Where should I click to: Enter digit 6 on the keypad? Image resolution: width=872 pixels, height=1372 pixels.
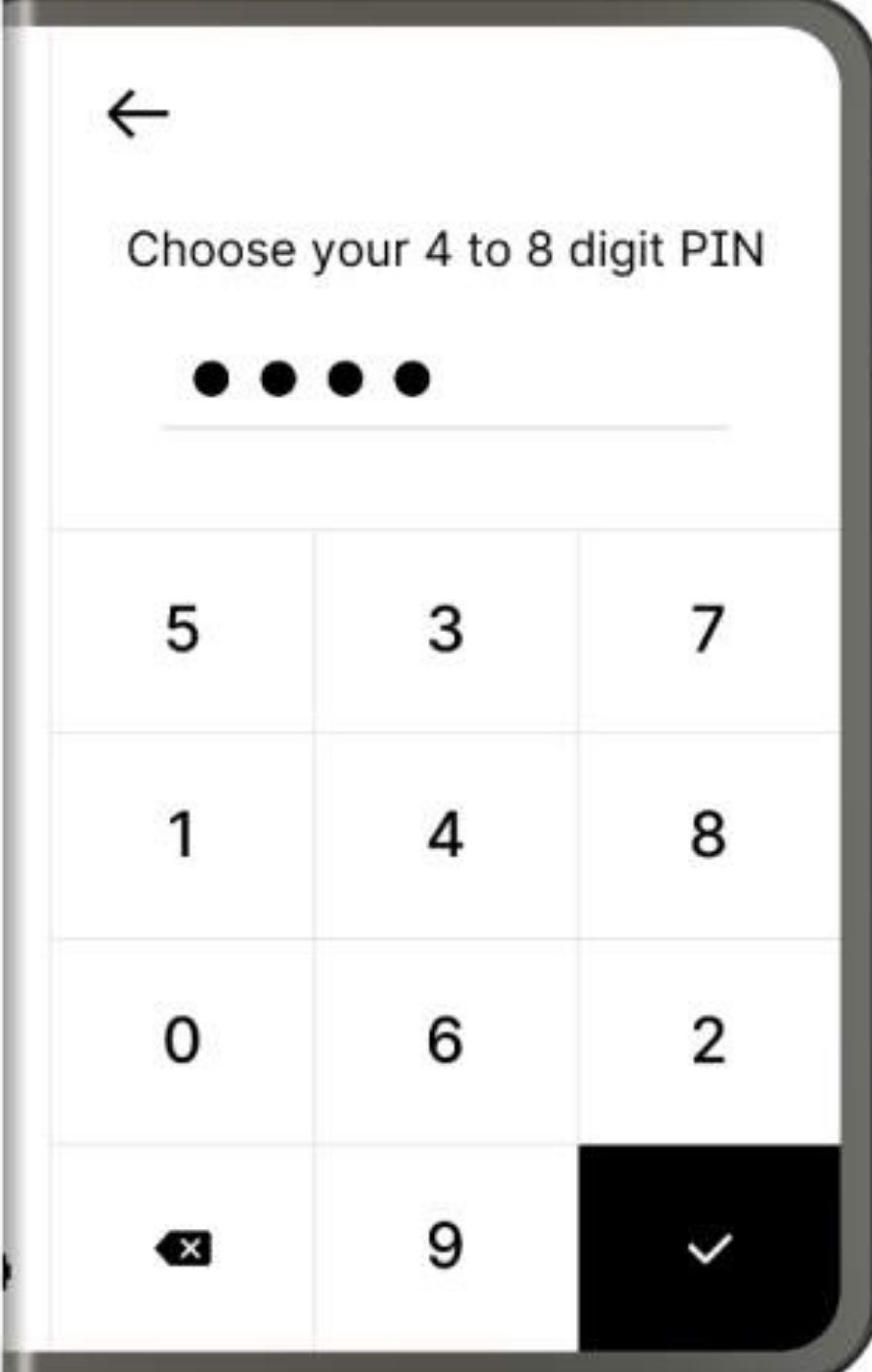click(446, 1041)
